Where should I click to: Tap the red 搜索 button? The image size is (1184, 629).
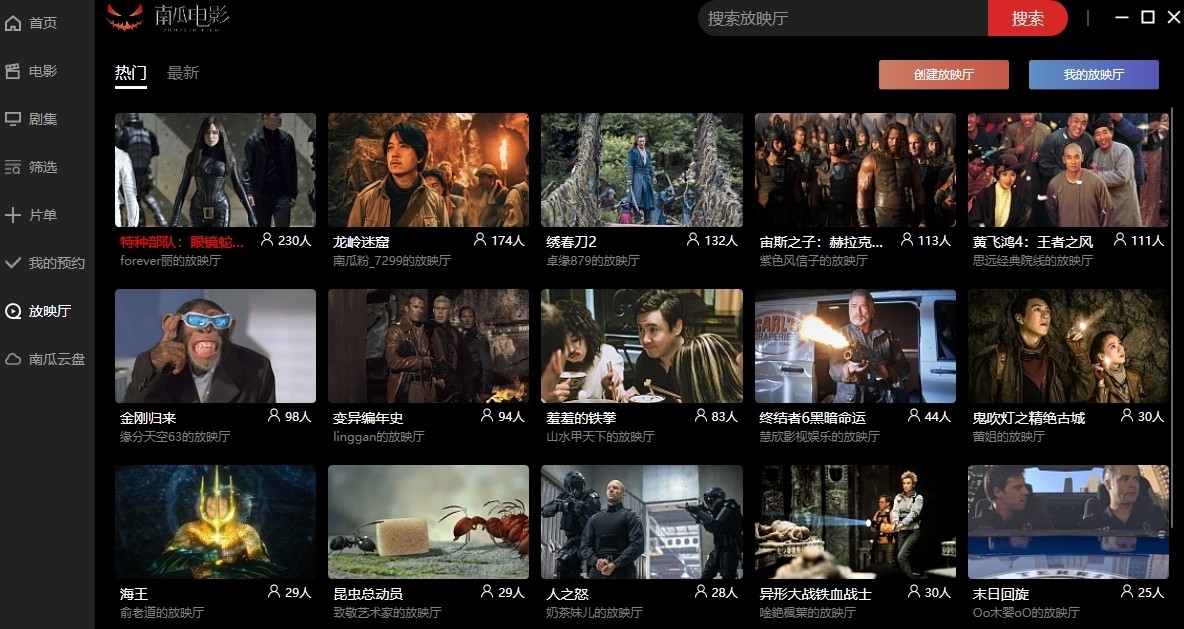(x=1027, y=18)
